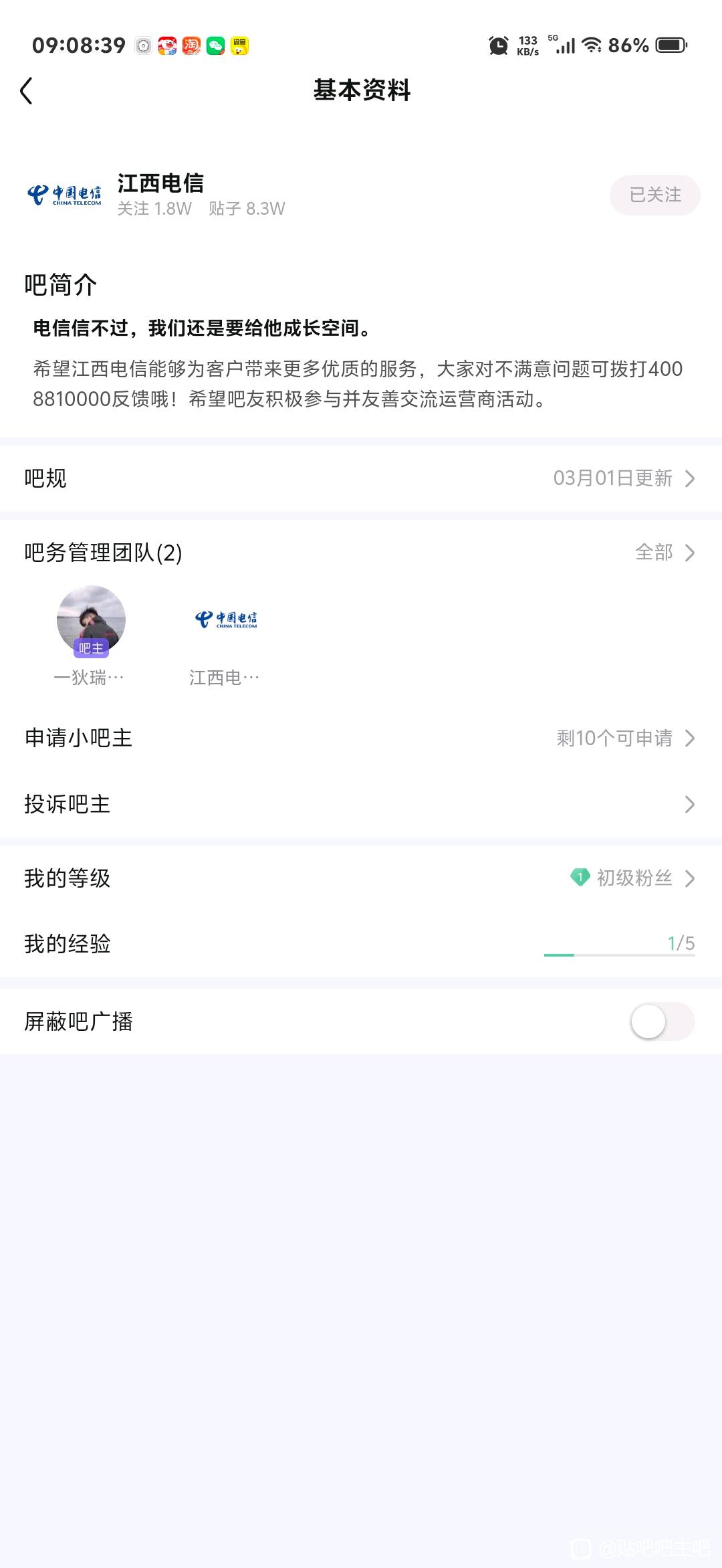Open the 江西电 team member avatar

tap(225, 620)
